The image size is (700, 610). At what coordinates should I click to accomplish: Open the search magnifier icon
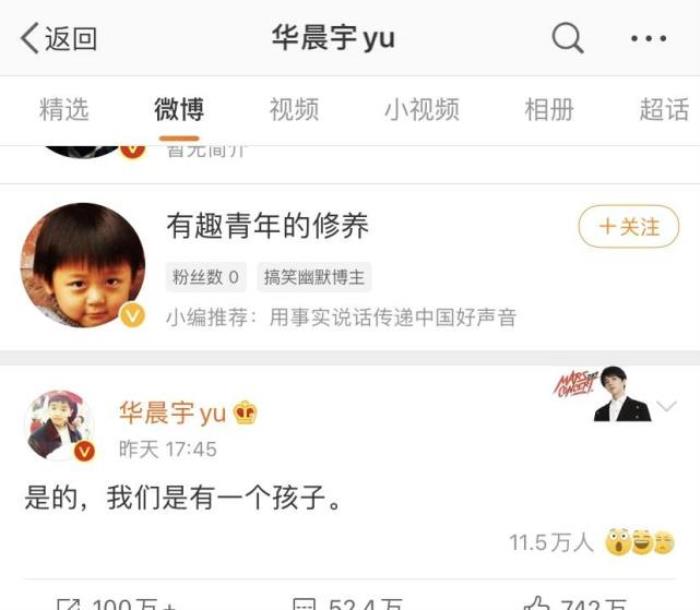tap(567, 39)
